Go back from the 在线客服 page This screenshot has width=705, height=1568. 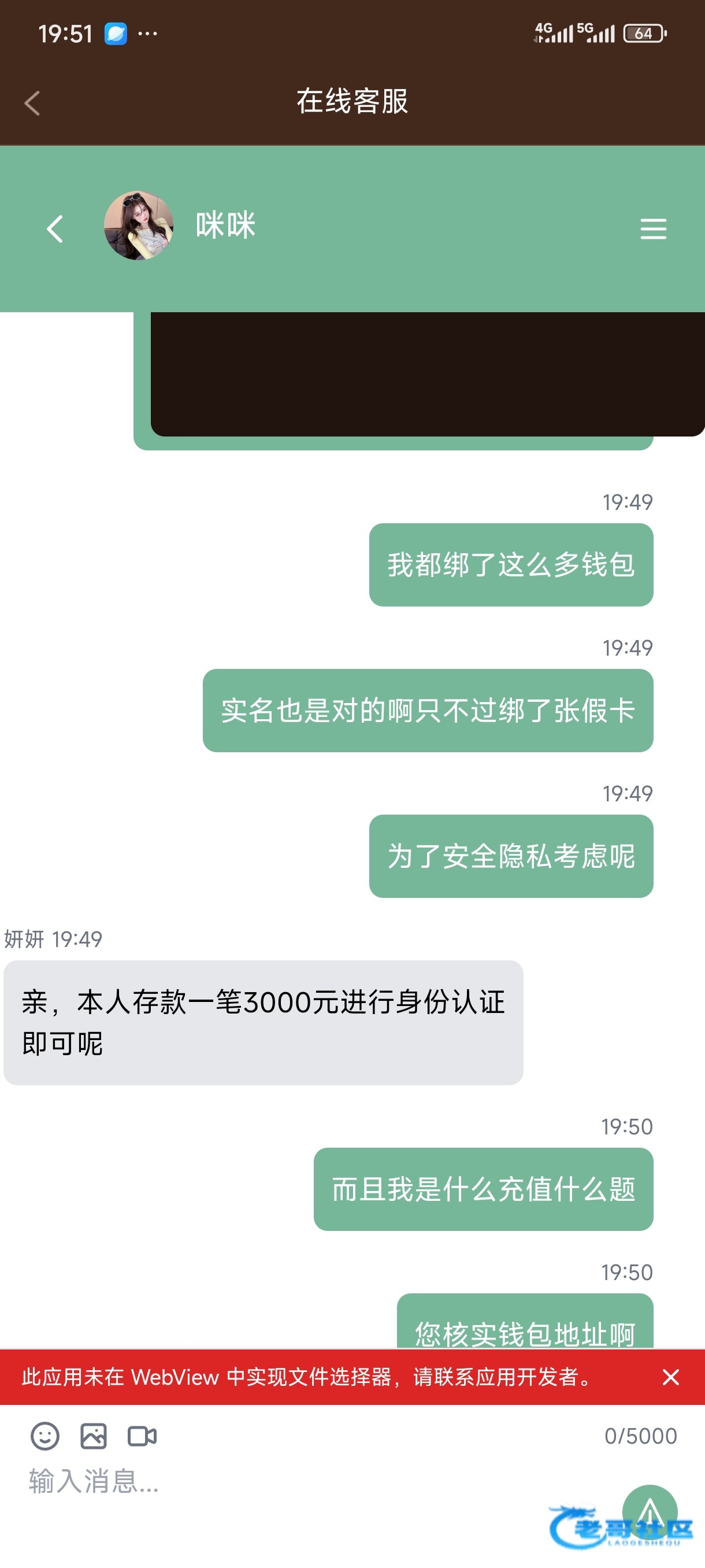coord(32,103)
